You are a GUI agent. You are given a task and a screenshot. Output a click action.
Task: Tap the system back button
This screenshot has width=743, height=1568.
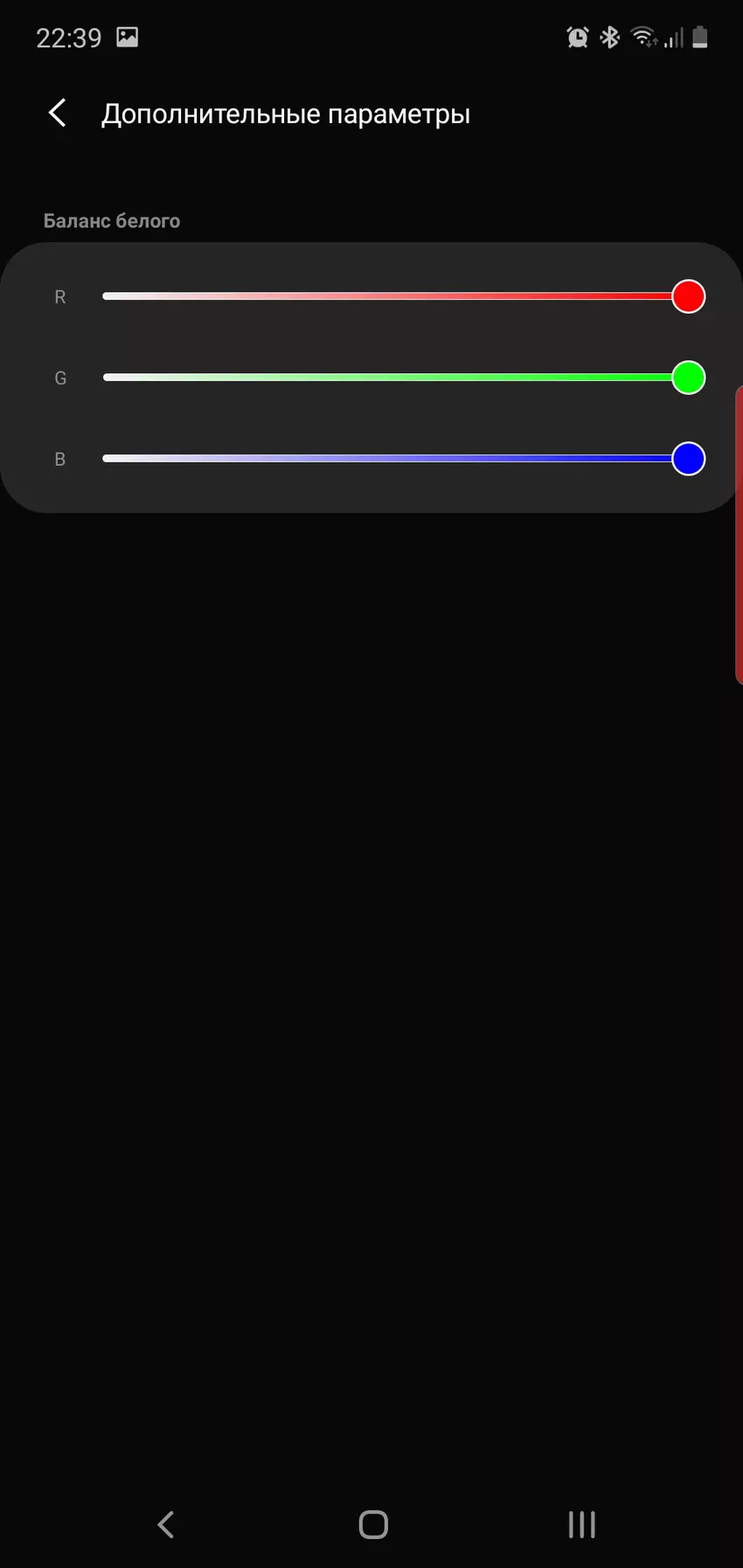[x=165, y=1524]
